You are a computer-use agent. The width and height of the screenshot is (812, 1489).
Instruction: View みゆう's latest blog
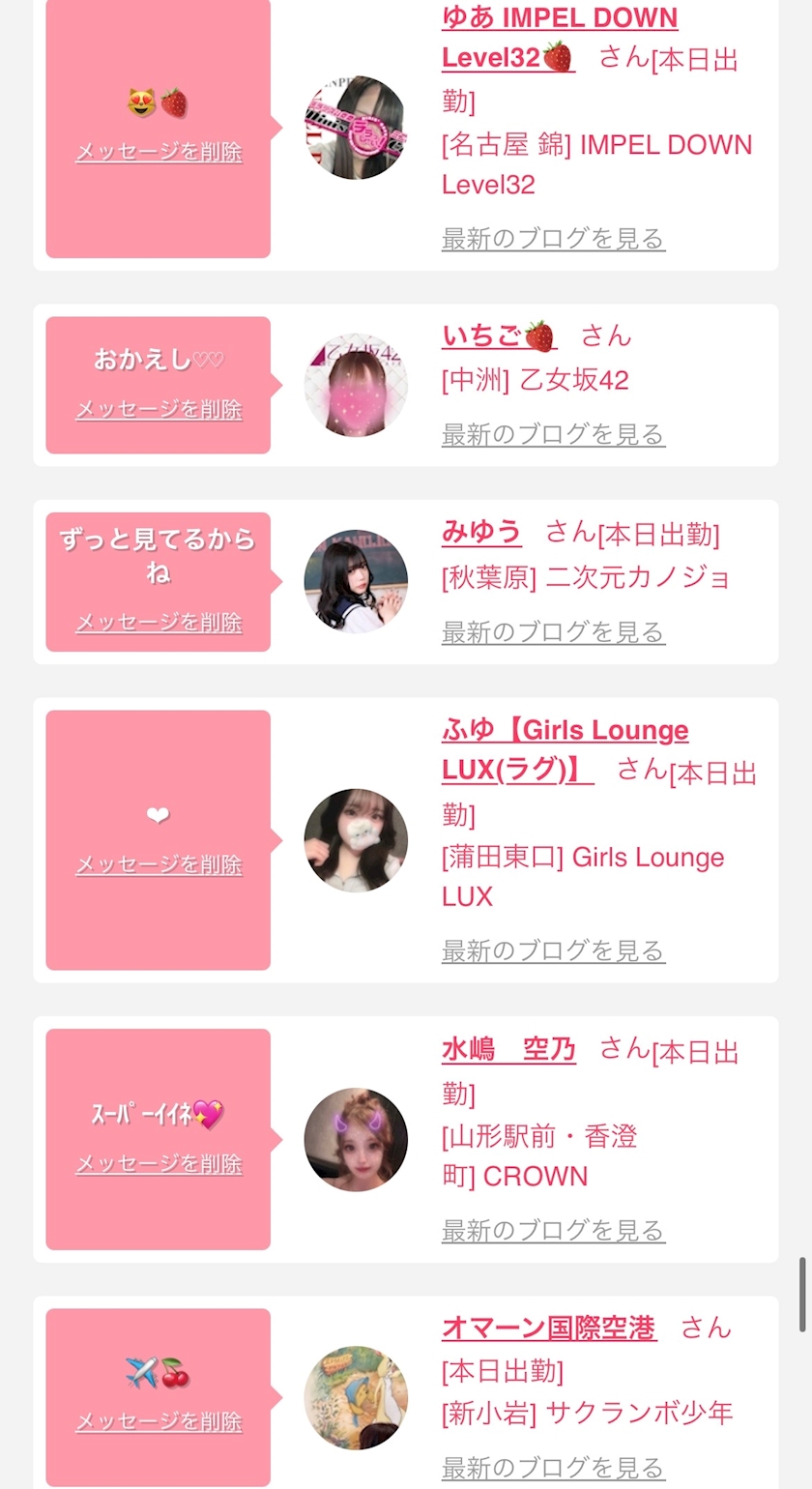tap(553, 632)
